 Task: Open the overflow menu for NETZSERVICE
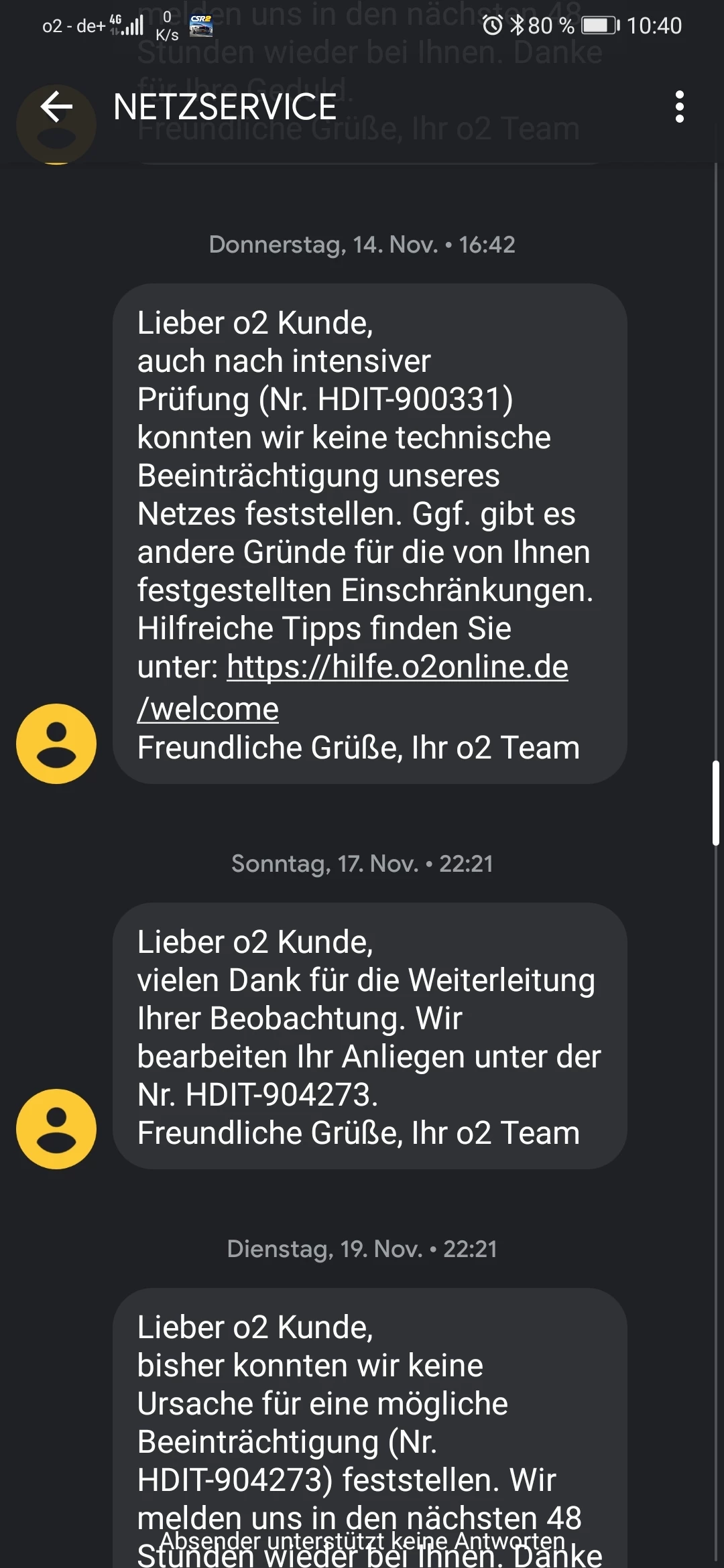[679, 107]
